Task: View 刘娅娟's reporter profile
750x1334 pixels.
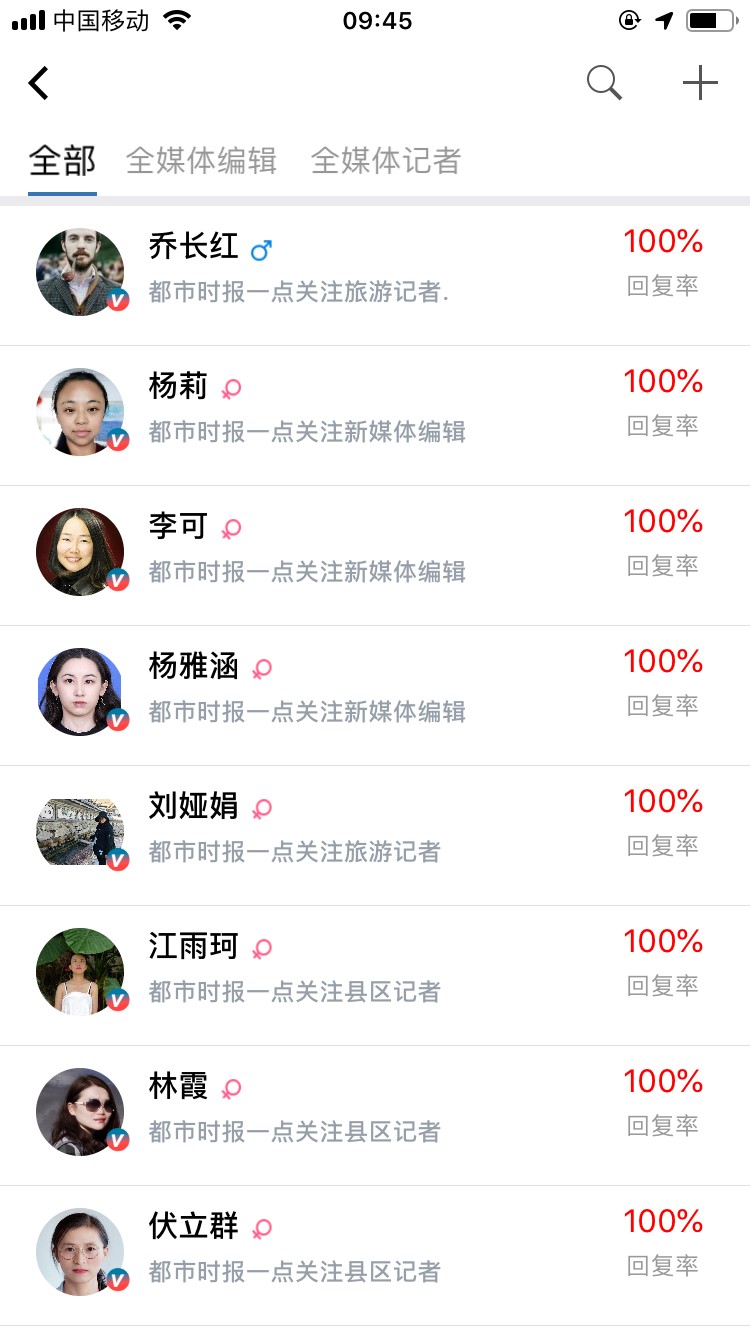Action: point(375,832)
